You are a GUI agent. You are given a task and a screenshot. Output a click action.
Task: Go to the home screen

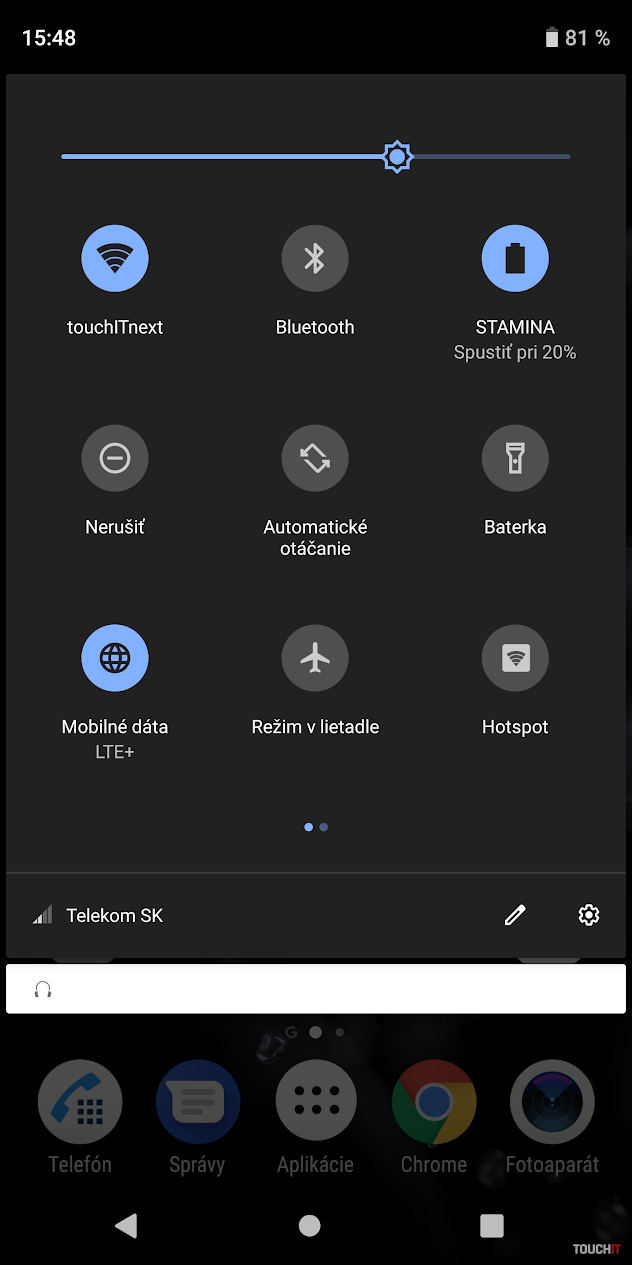tap(310, 1226)
